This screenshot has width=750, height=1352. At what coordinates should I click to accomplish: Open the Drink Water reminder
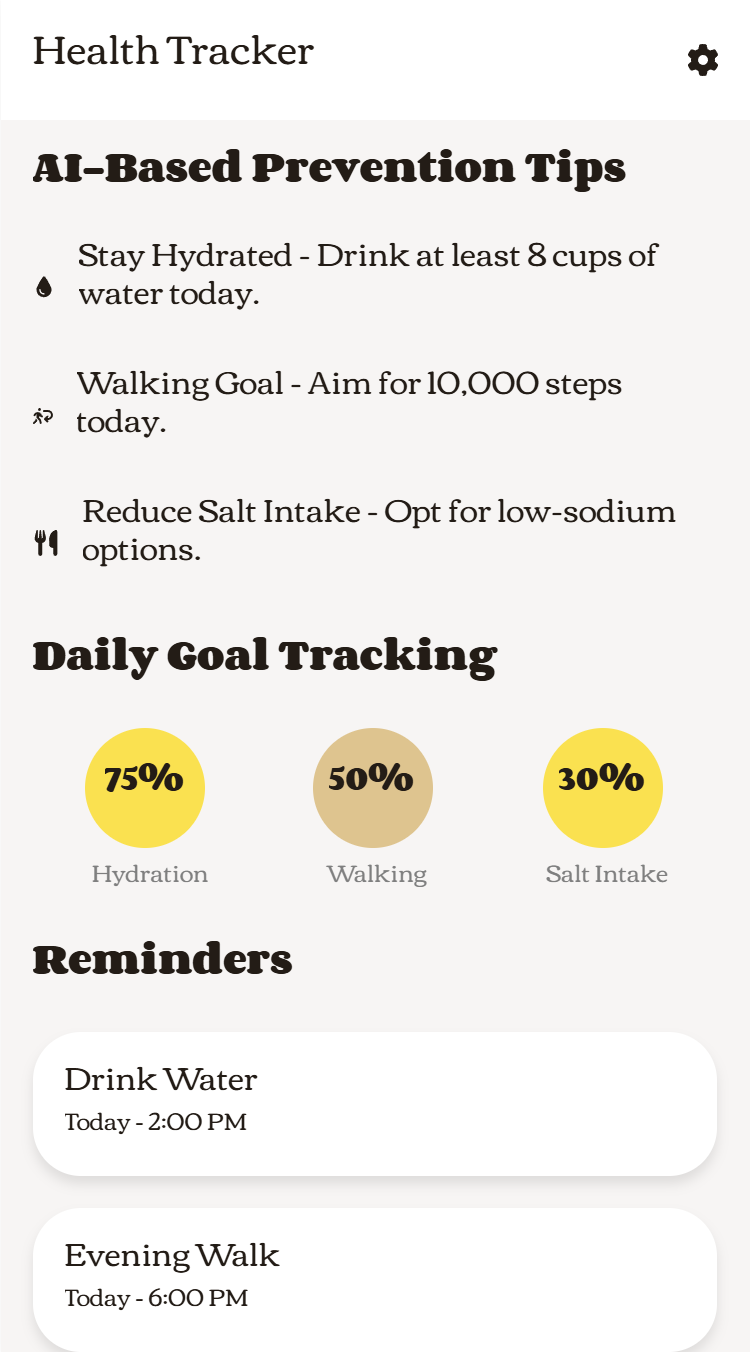click(375, 1104)
